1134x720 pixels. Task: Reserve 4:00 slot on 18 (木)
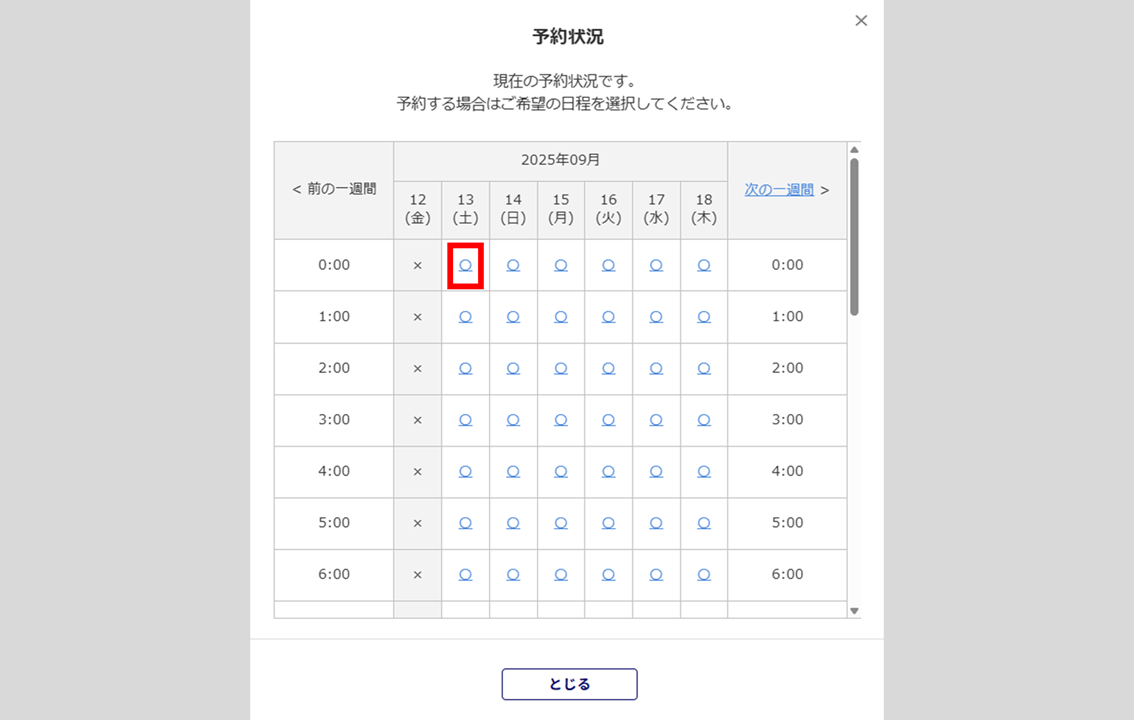704,471
